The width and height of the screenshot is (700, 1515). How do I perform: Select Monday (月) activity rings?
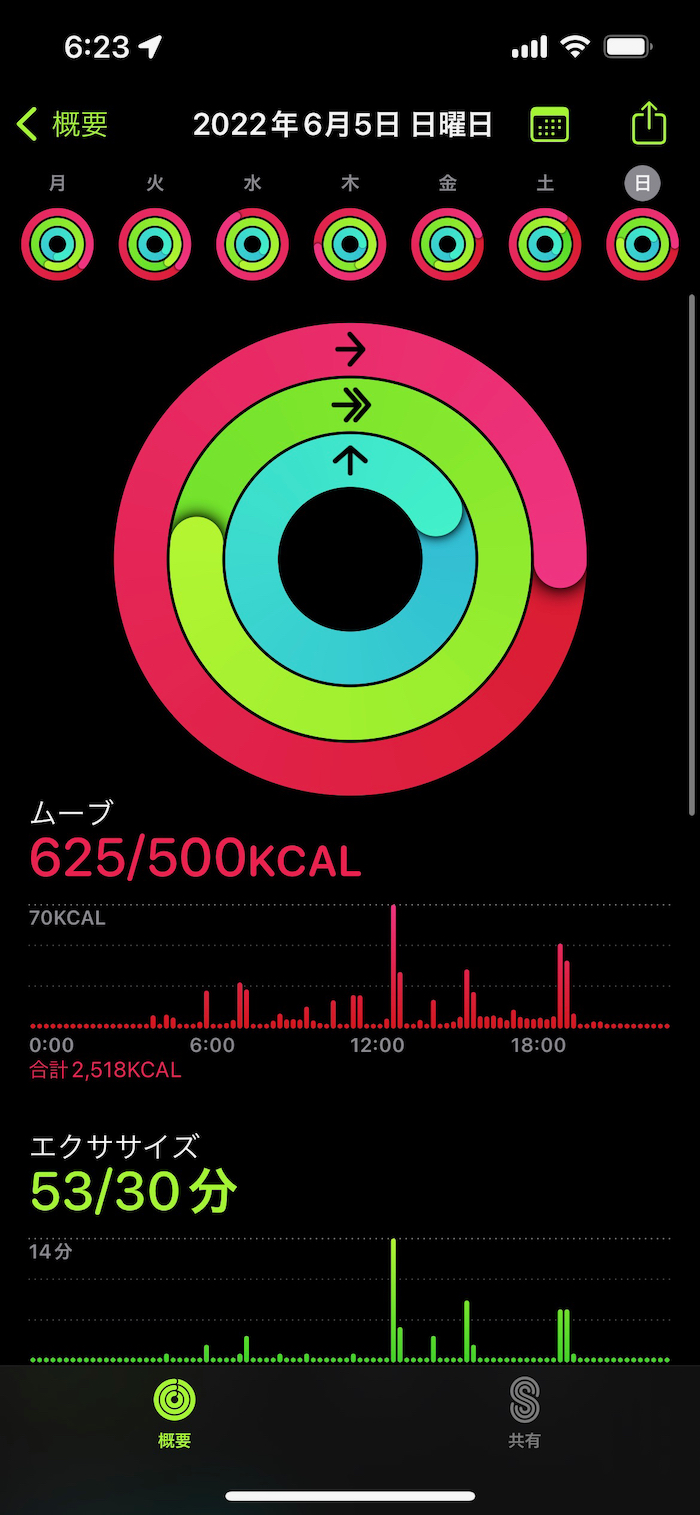click(58, 243)
